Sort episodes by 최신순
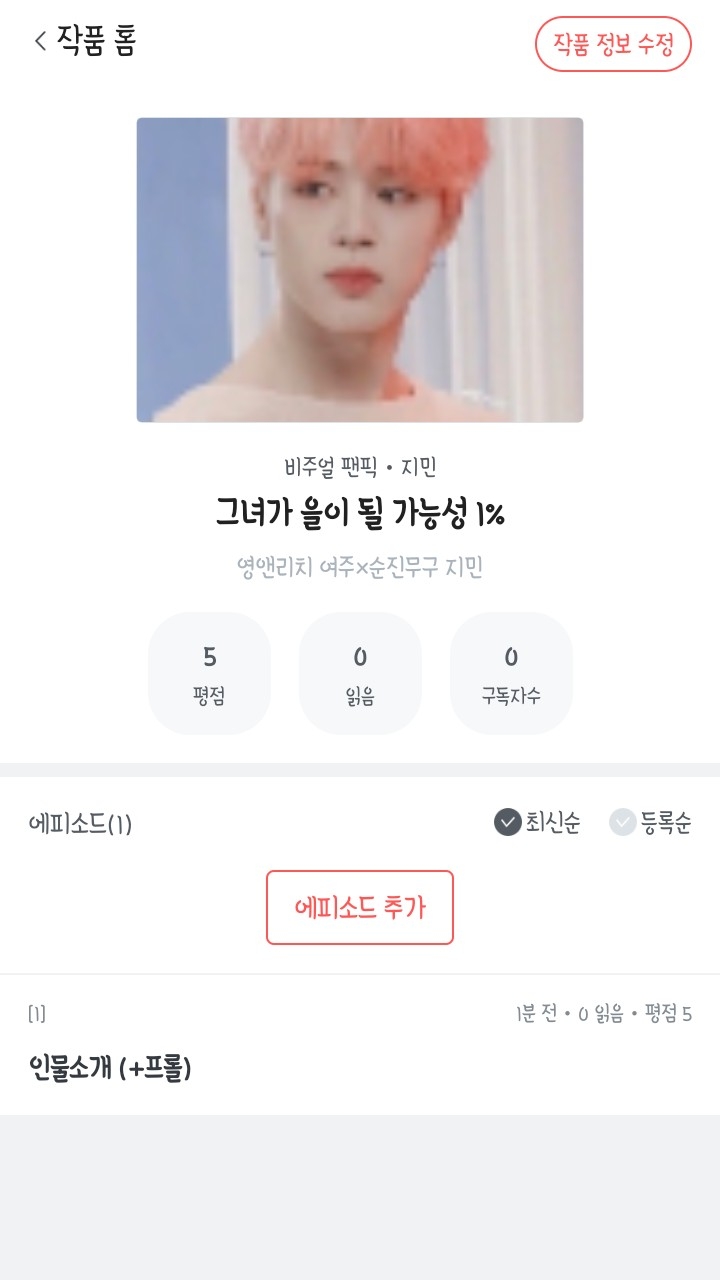The height and width of the screenshot is (1280, 720). 537,823
